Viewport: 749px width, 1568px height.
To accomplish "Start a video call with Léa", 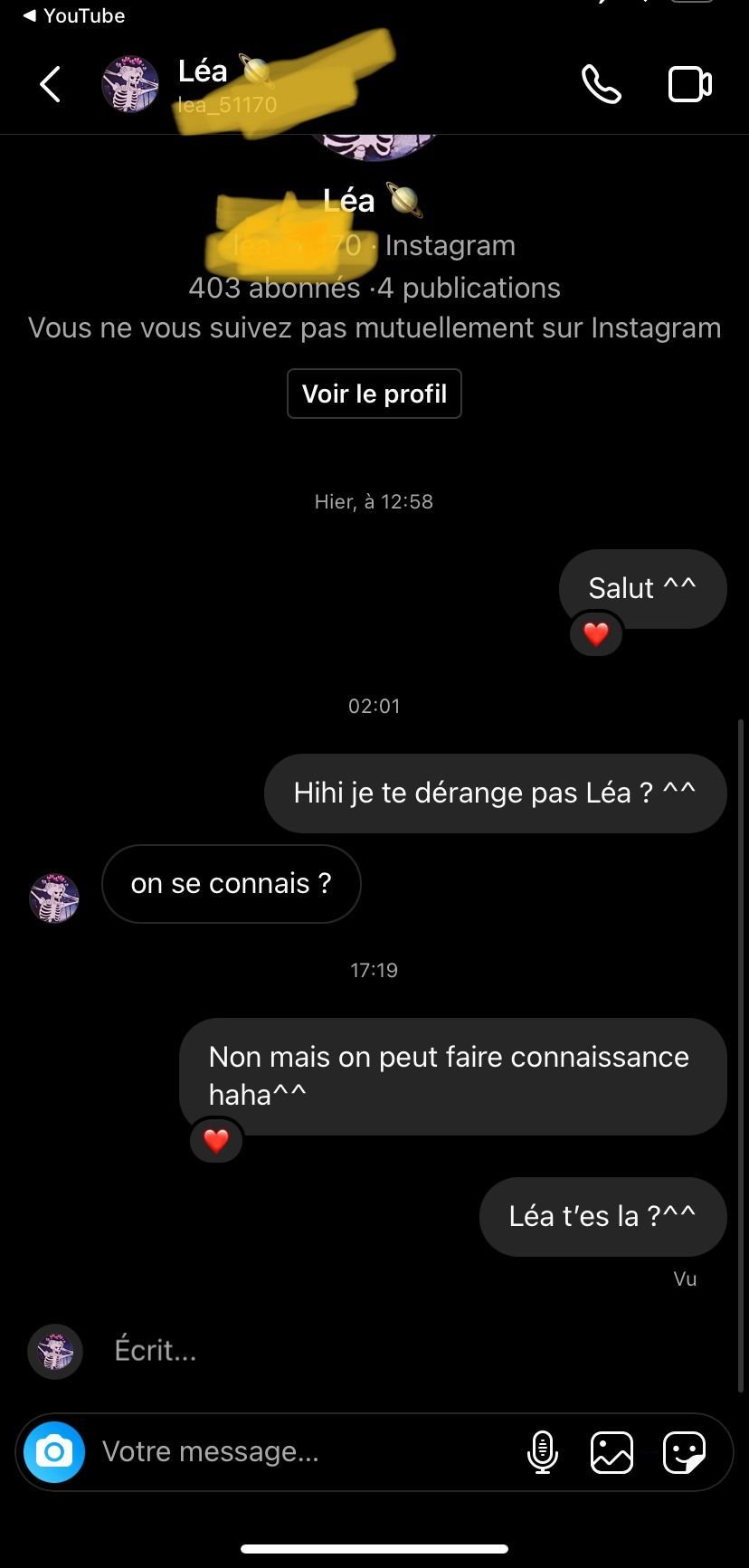I will click(x=689, y=84).
